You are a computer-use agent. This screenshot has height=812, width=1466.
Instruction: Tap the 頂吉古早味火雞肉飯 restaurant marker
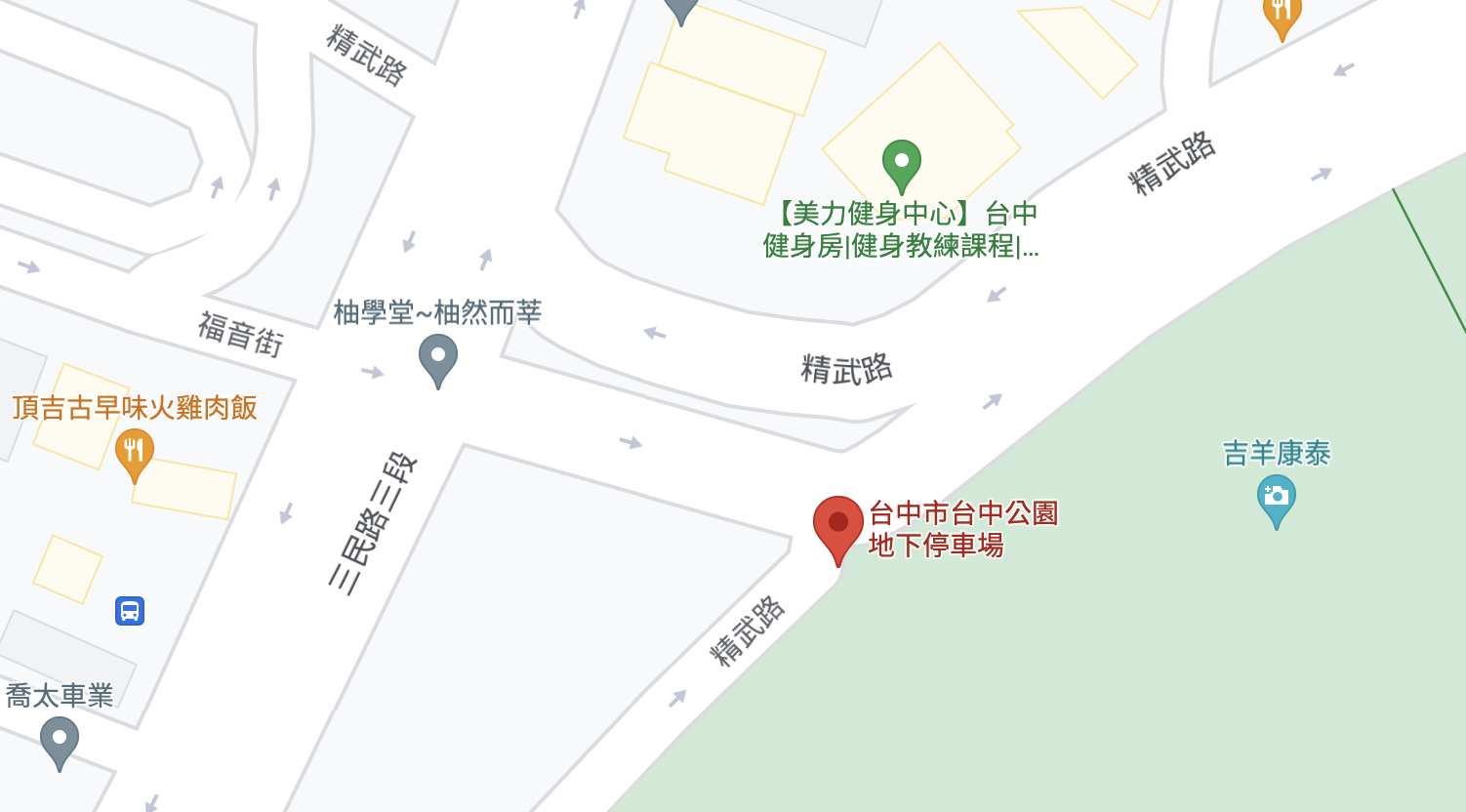click(135, 451)
